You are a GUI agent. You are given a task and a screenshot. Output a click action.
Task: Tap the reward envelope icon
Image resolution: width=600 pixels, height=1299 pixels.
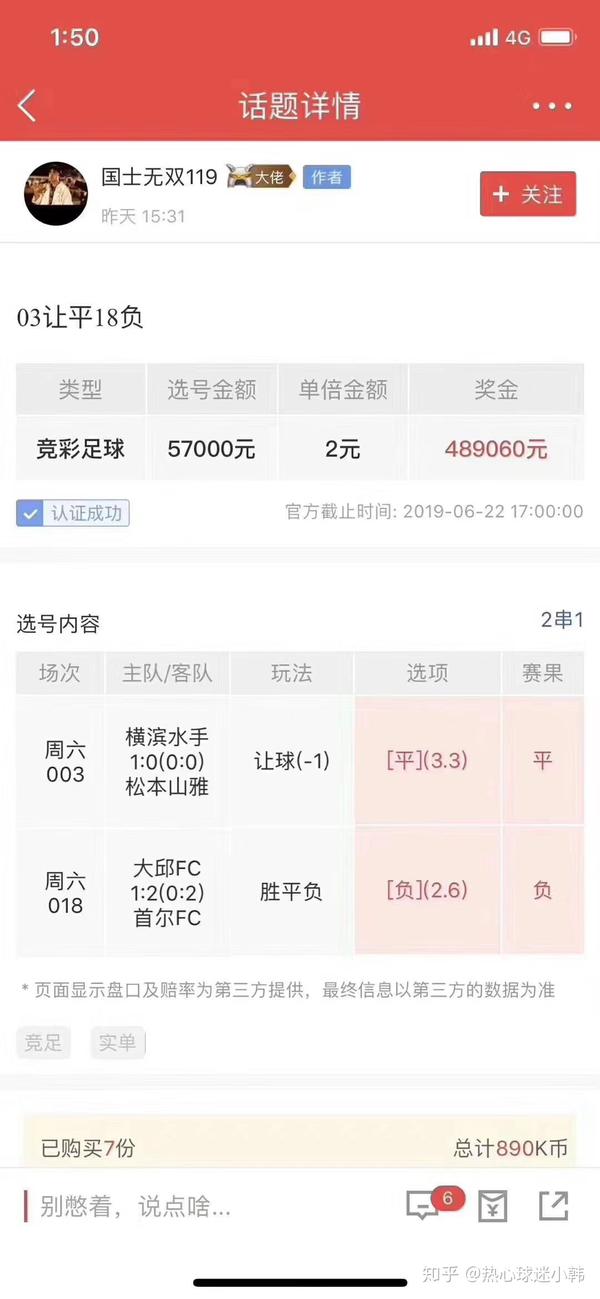pyautogui.click(x=492, y=1206)
